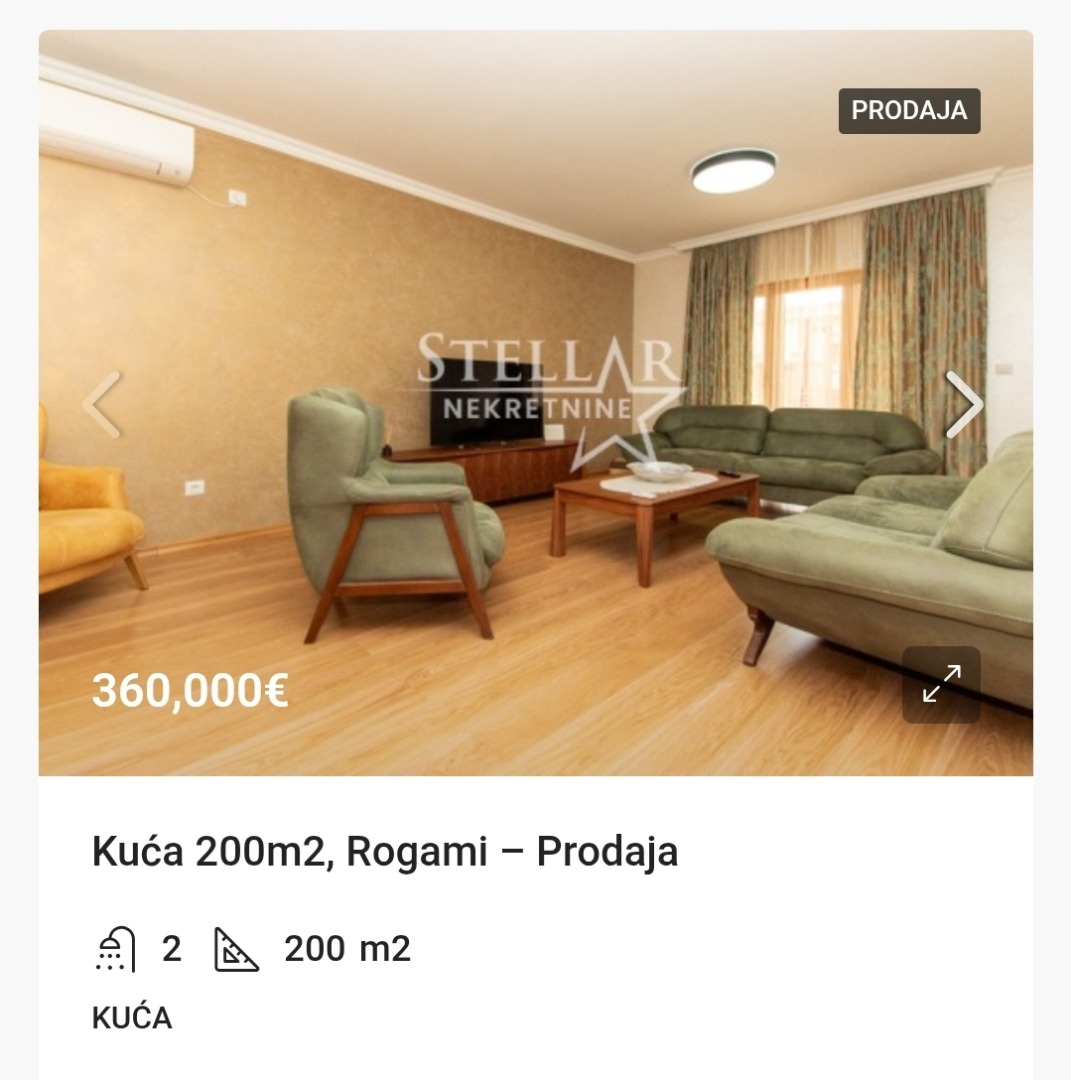Viewport: 1071px width, 1080px height.
Task: Show the previous listing photo
Action: 102,404
